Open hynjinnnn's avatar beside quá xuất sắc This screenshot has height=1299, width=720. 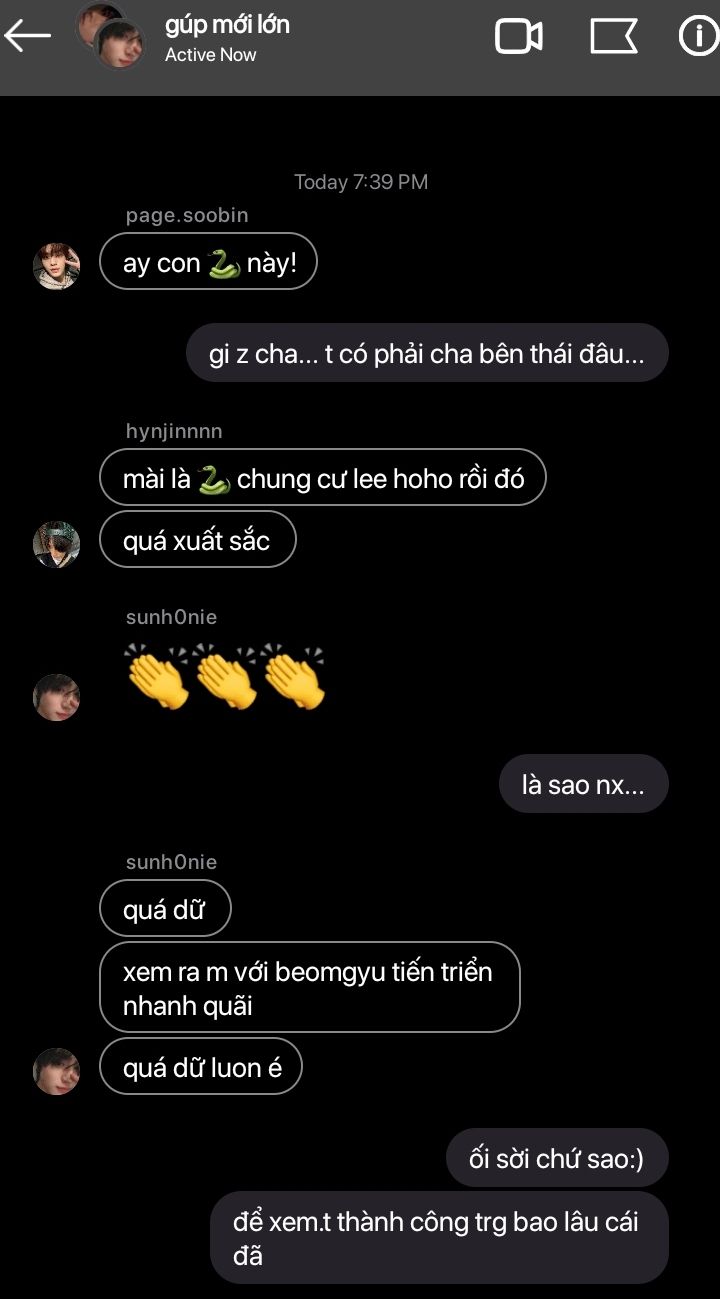click(x=56, y=544)
